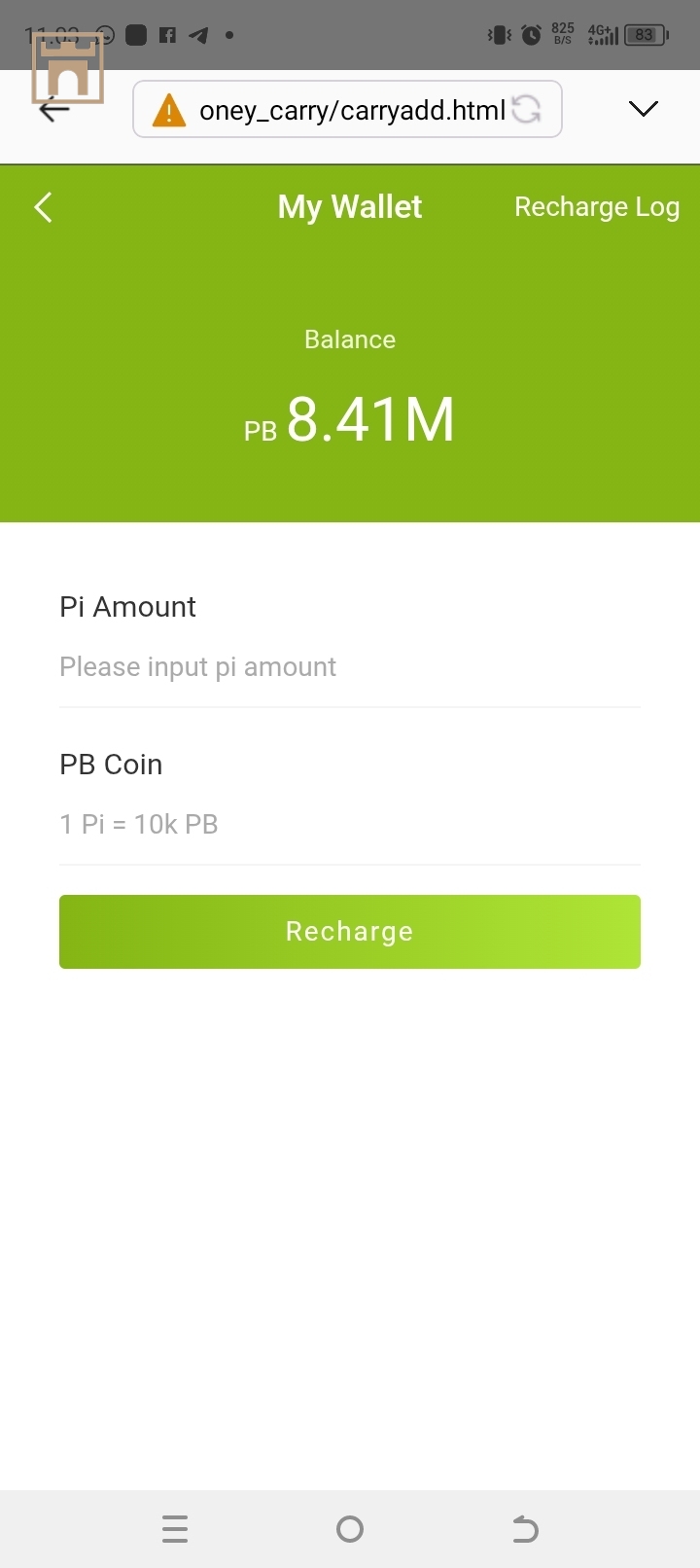Go back from My Wallet page
The width and height of the screenshot is (700, 1568).
coord(43,207)
